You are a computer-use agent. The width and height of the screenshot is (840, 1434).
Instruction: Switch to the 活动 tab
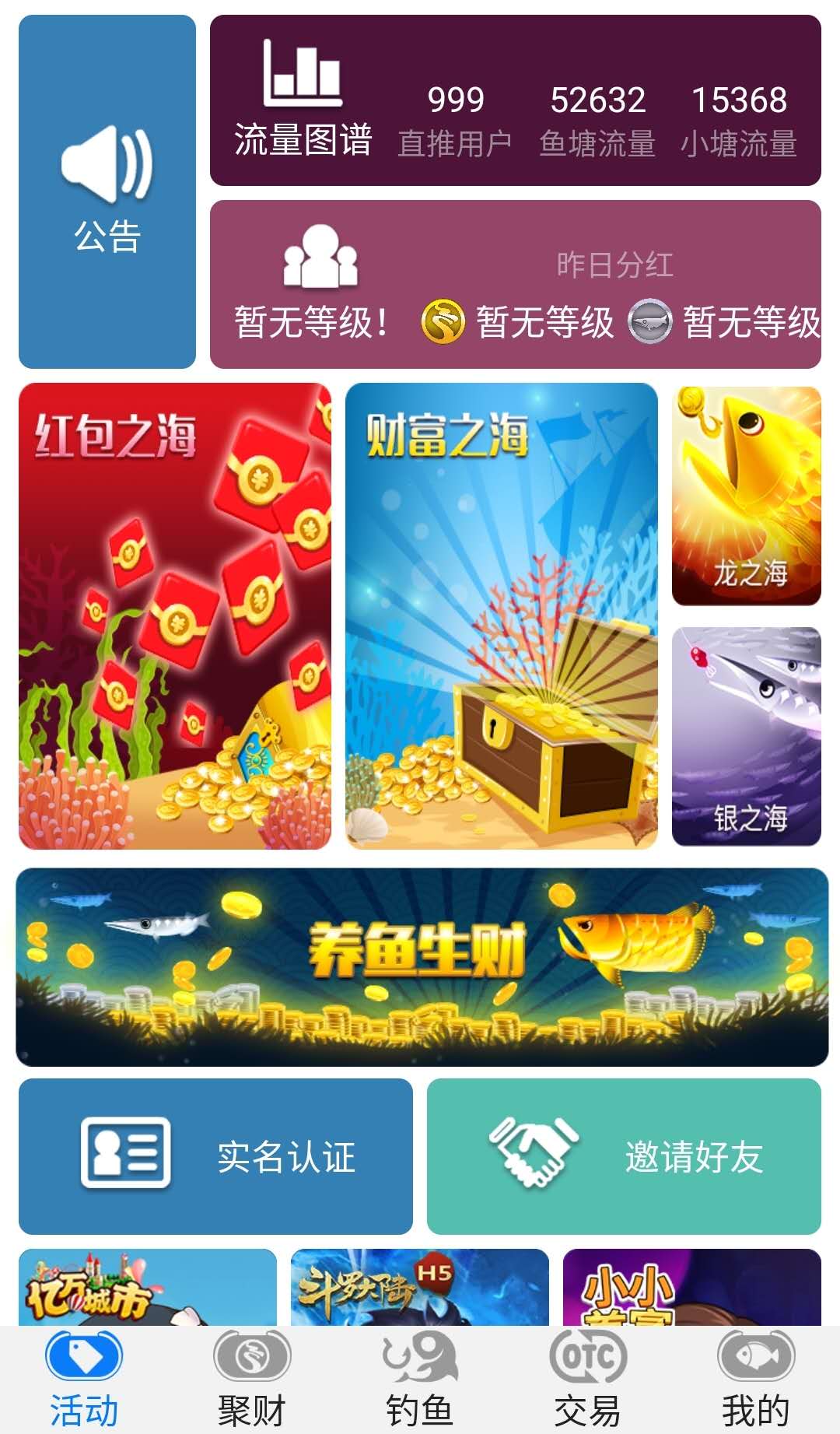(84, 1380)
